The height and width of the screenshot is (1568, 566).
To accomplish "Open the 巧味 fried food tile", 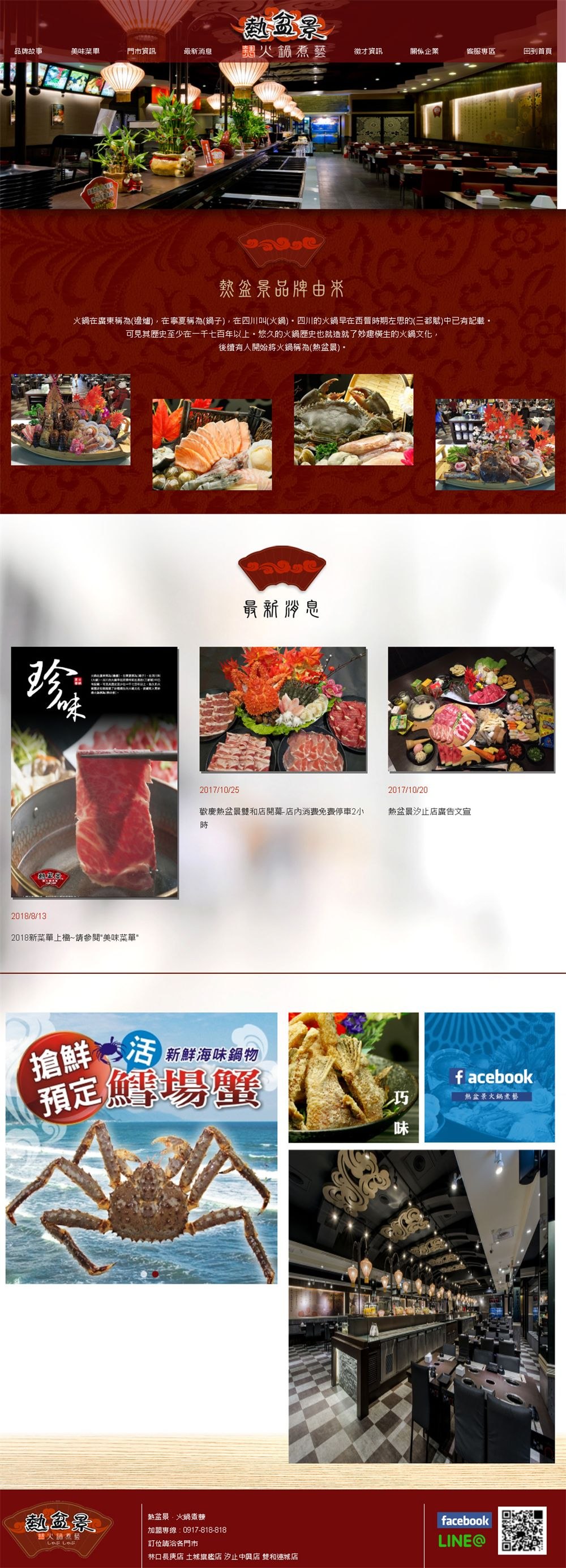I will [353, 1077].
